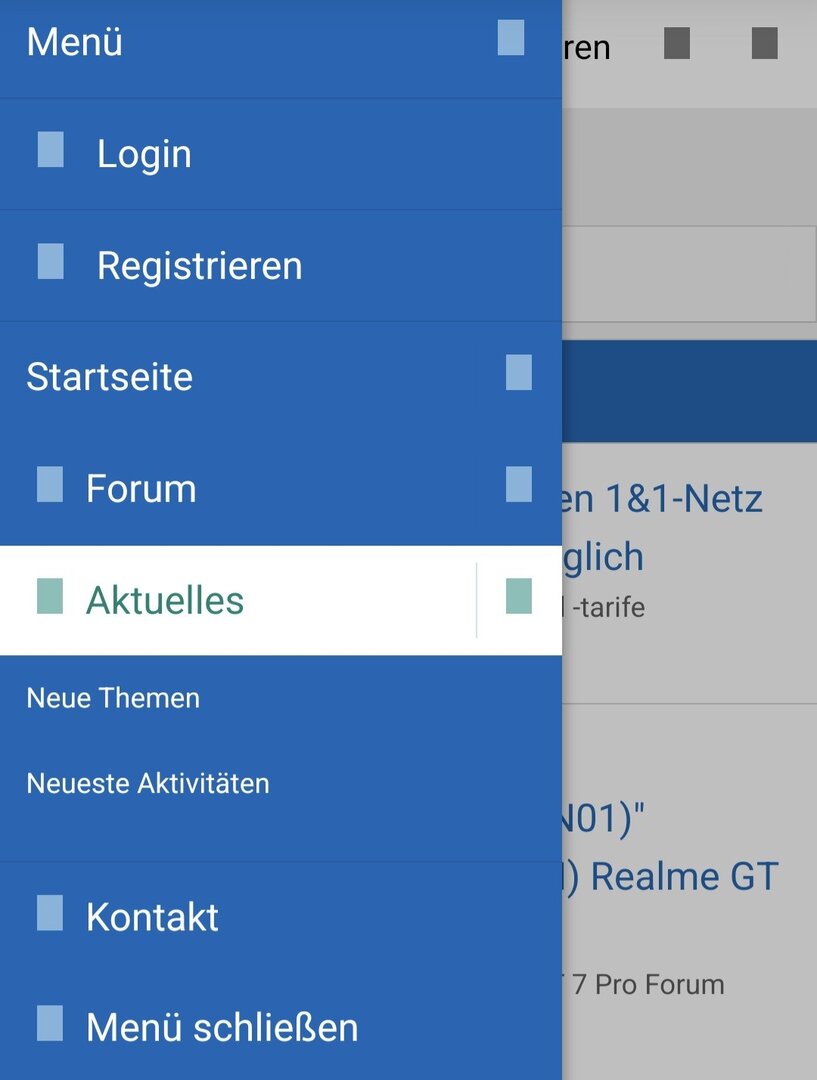This screenshot has height=1080, width=817.
Task: Expand the Startseite submenu toggle
Action: pyautogui.click(x=518, y=372)
